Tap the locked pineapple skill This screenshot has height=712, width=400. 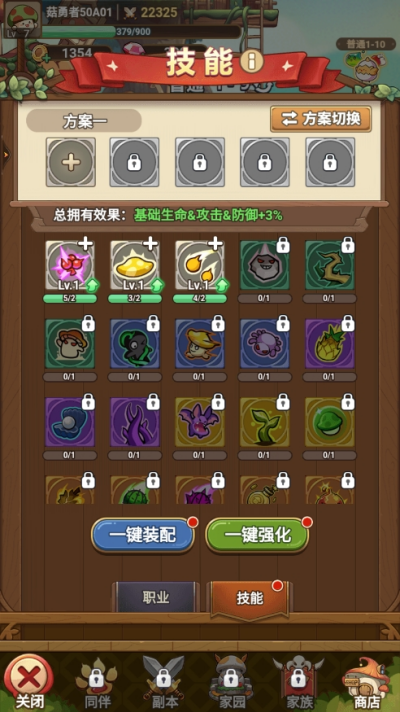tap(330, 344)
